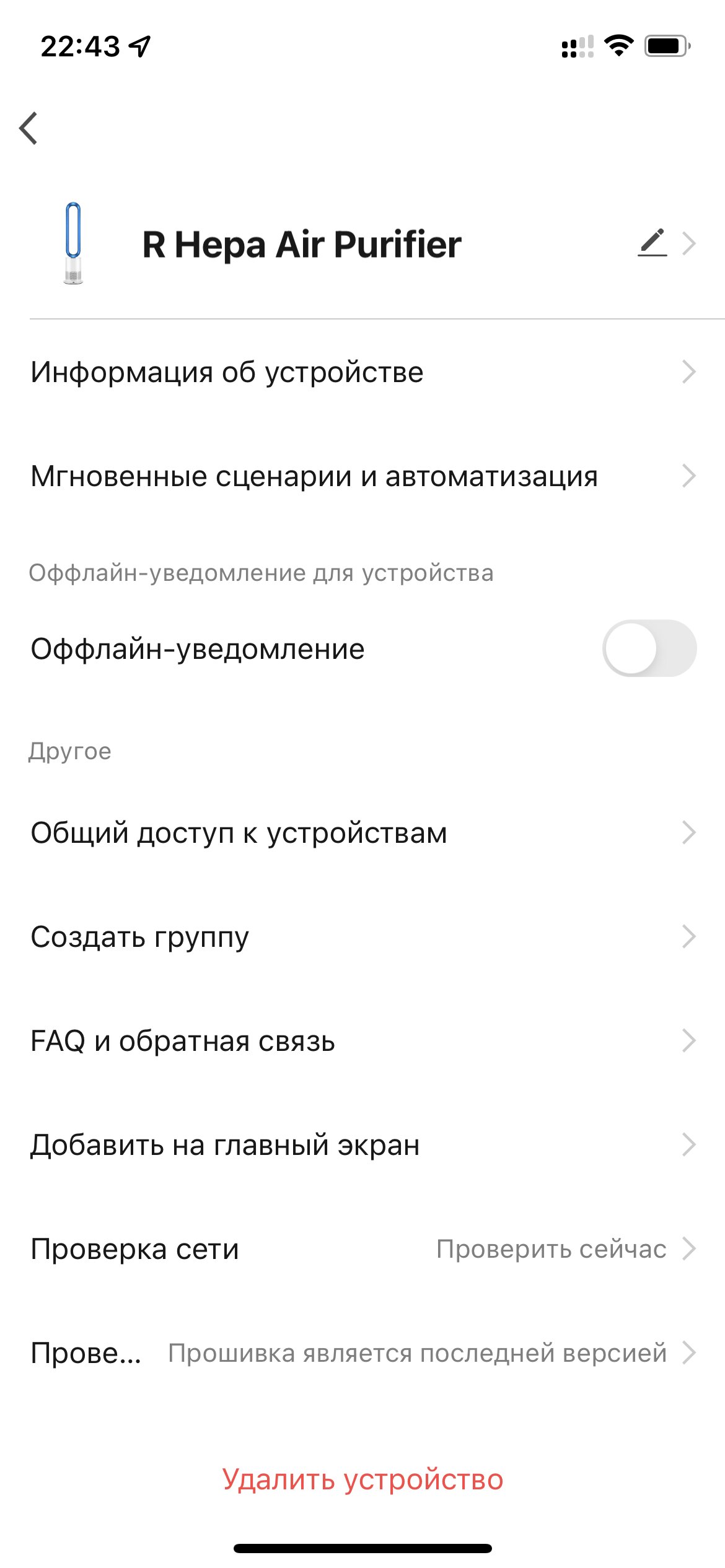The width and height of the screenshot is (725, 1568).
Task: Open Общий доступ к устройствам
Action: [362, 833]
